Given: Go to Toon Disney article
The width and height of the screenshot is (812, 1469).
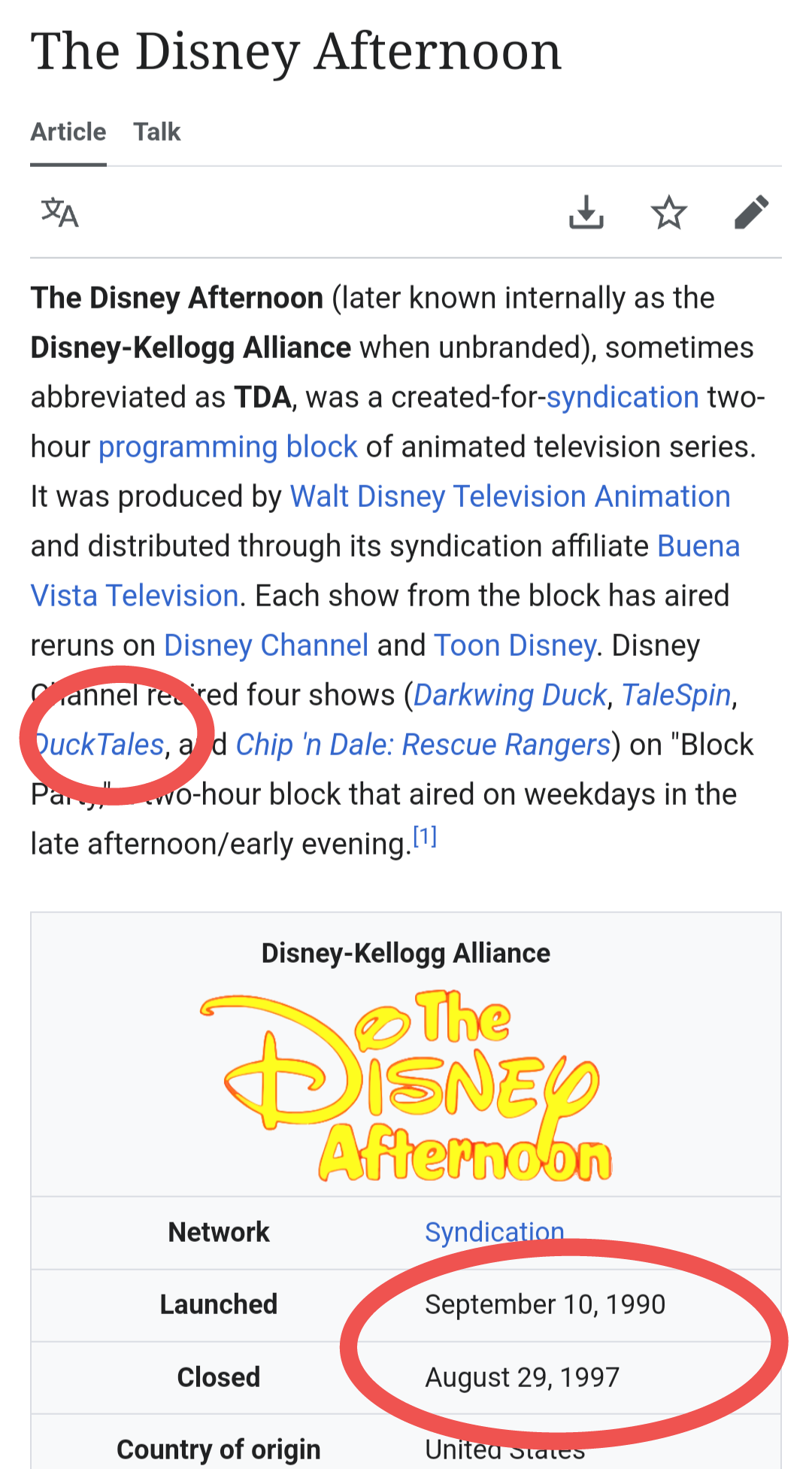Looking at the screenshot, I should click(x=515, y=645).
